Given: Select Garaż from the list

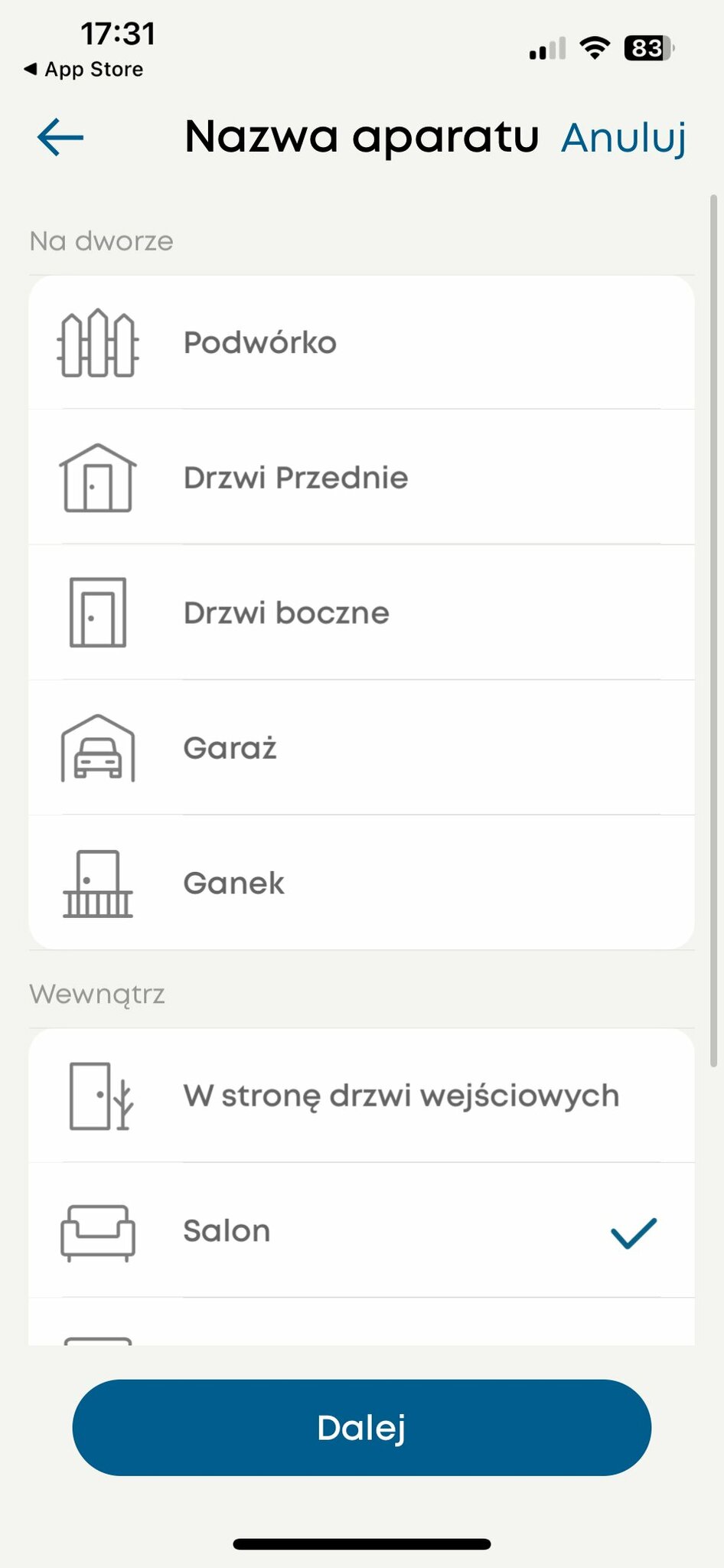Looking at the screenshot, I should pyautogui.click(x=361, y=747).
